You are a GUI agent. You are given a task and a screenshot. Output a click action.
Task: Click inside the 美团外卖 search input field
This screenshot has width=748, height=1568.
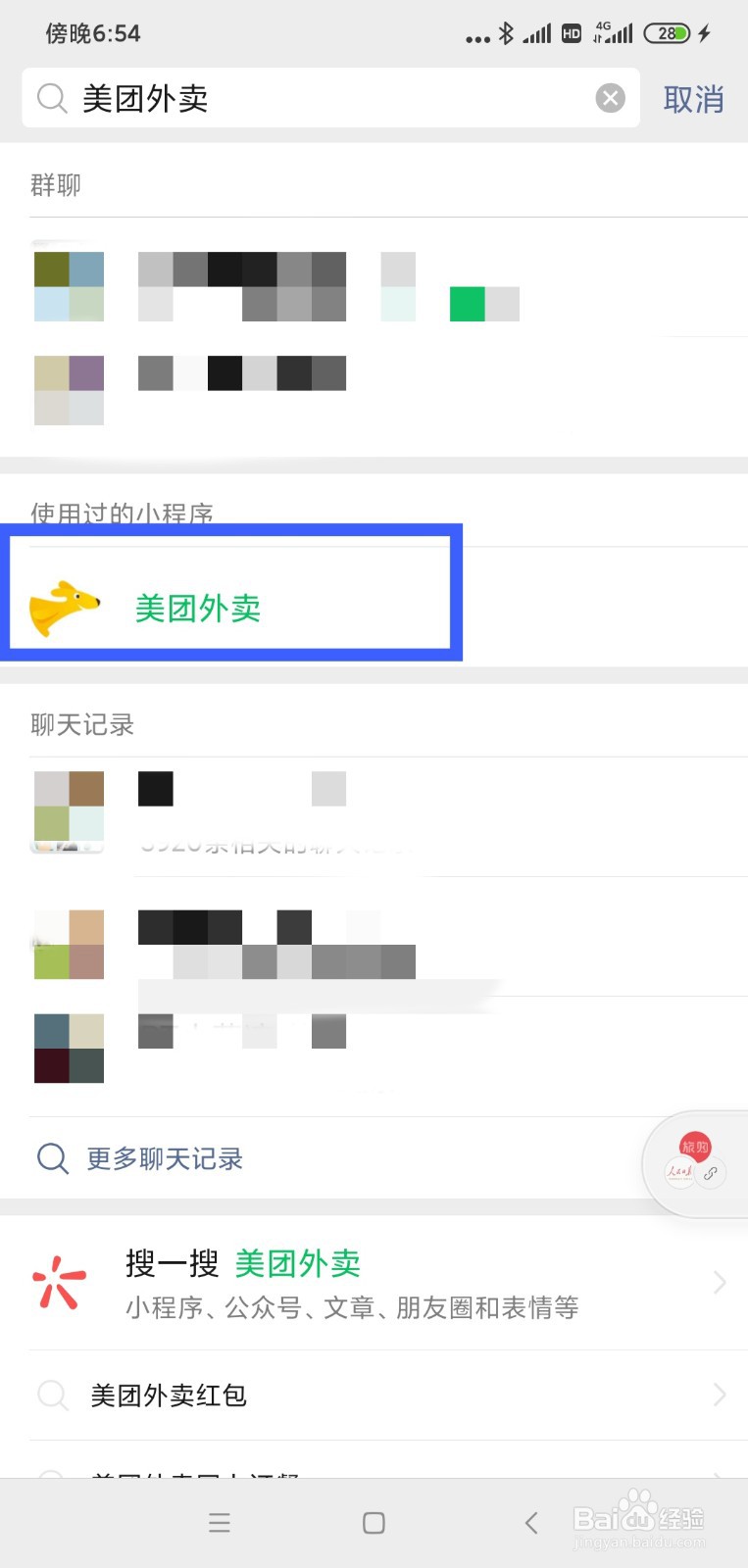tap(294, 98)
